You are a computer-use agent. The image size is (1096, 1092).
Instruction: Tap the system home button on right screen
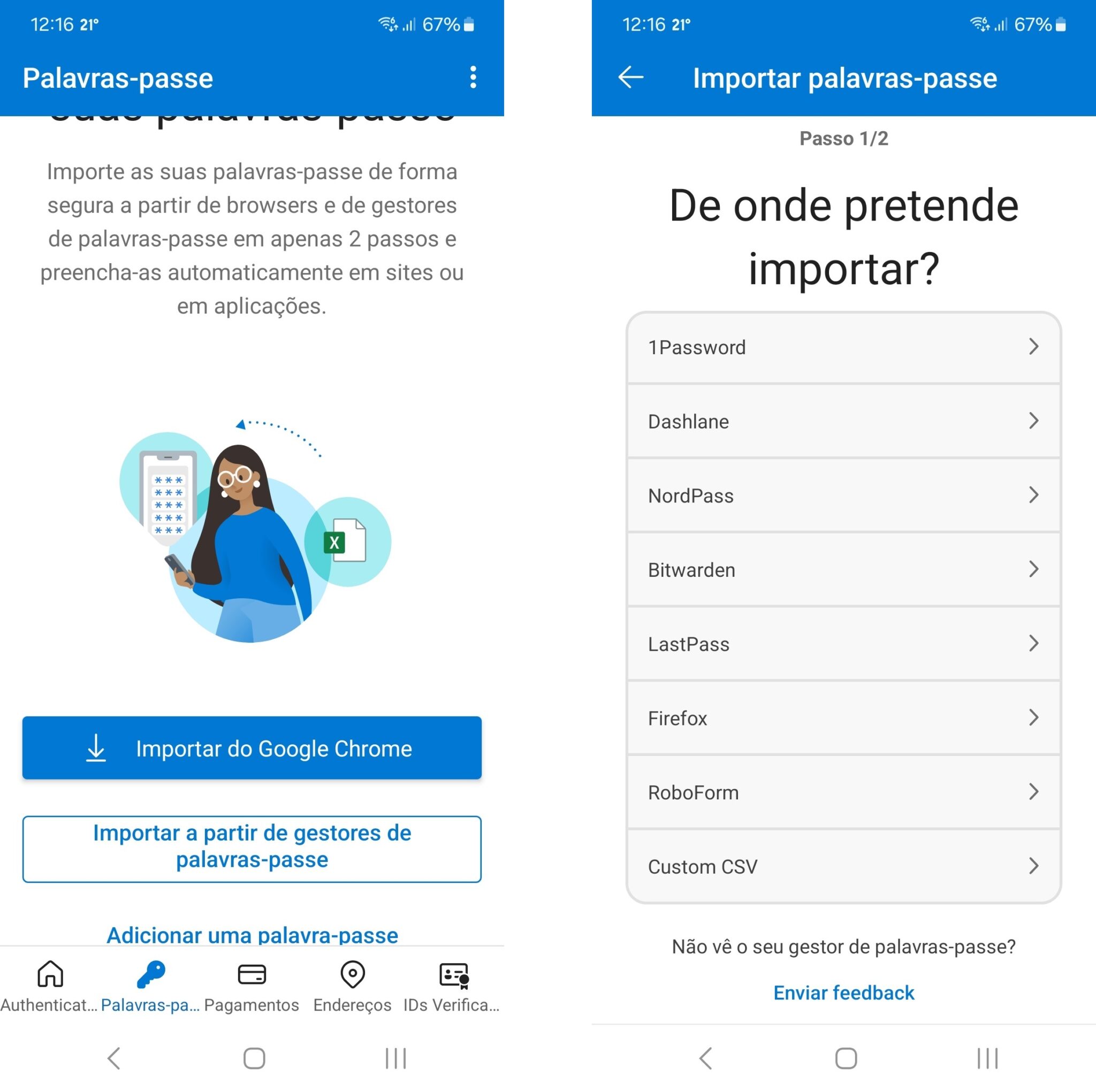(x=846, y=1058)
